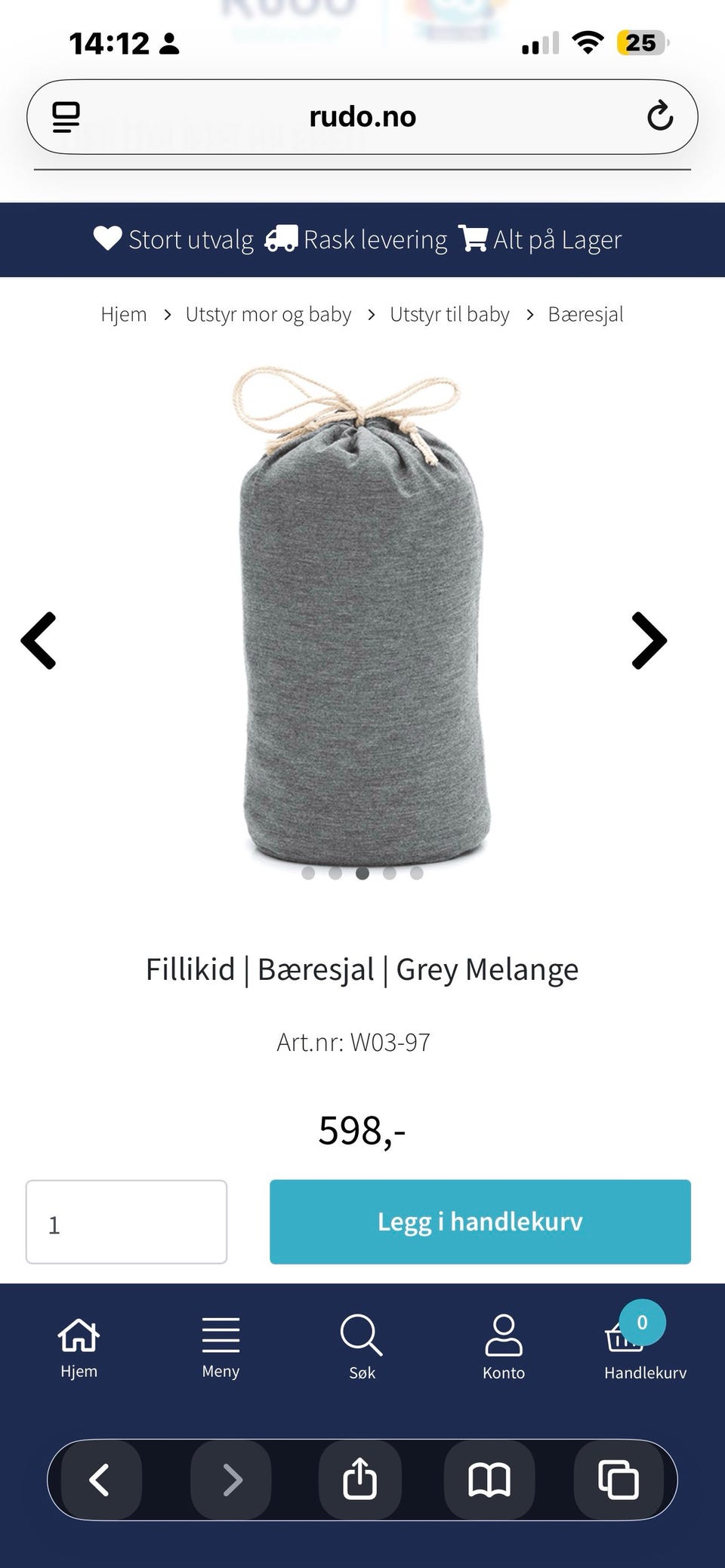Select the Konto account icon
Screen dimensions: 725x1568
pos(504,1331)
